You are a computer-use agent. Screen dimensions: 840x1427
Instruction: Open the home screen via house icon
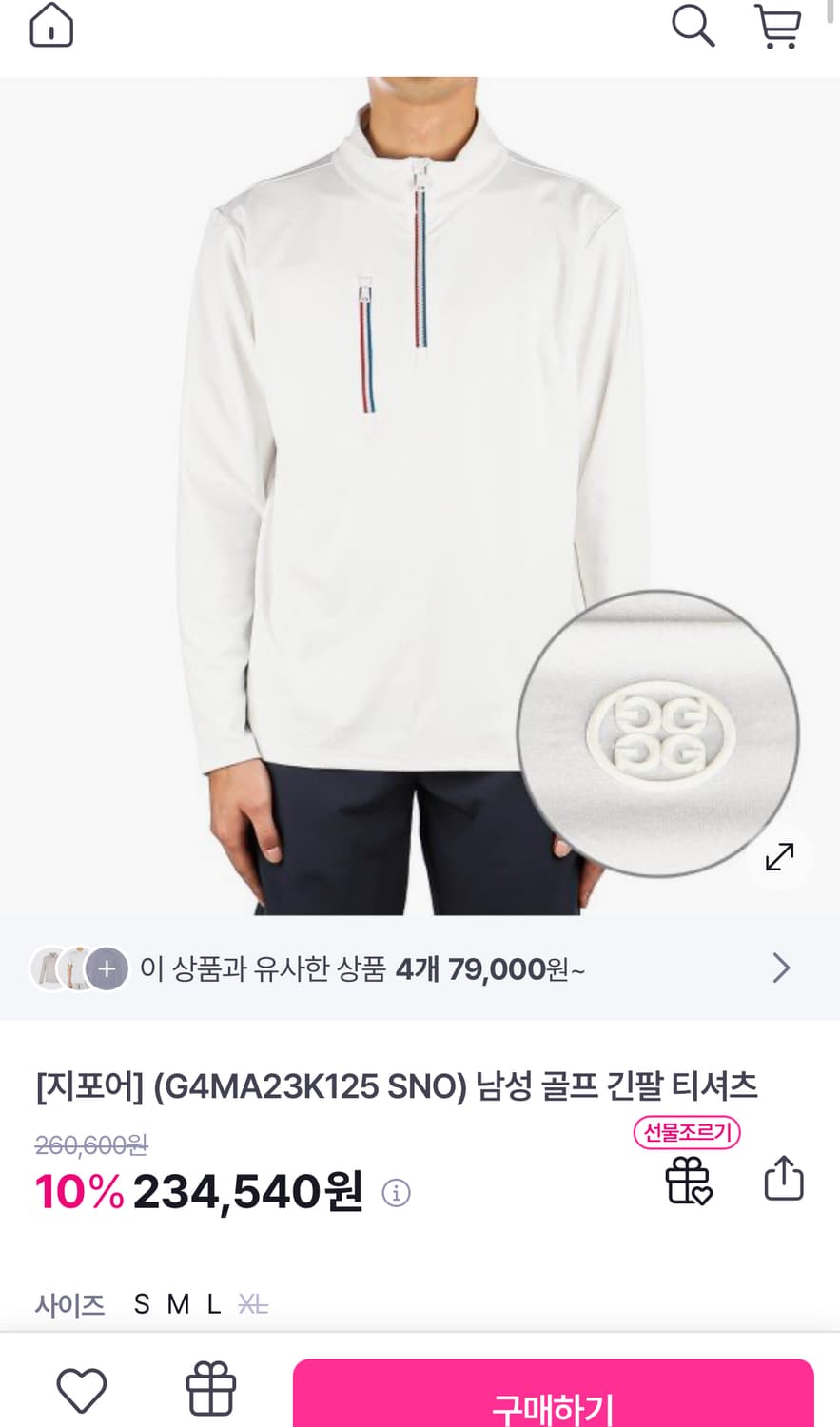[x=52, y=26]
